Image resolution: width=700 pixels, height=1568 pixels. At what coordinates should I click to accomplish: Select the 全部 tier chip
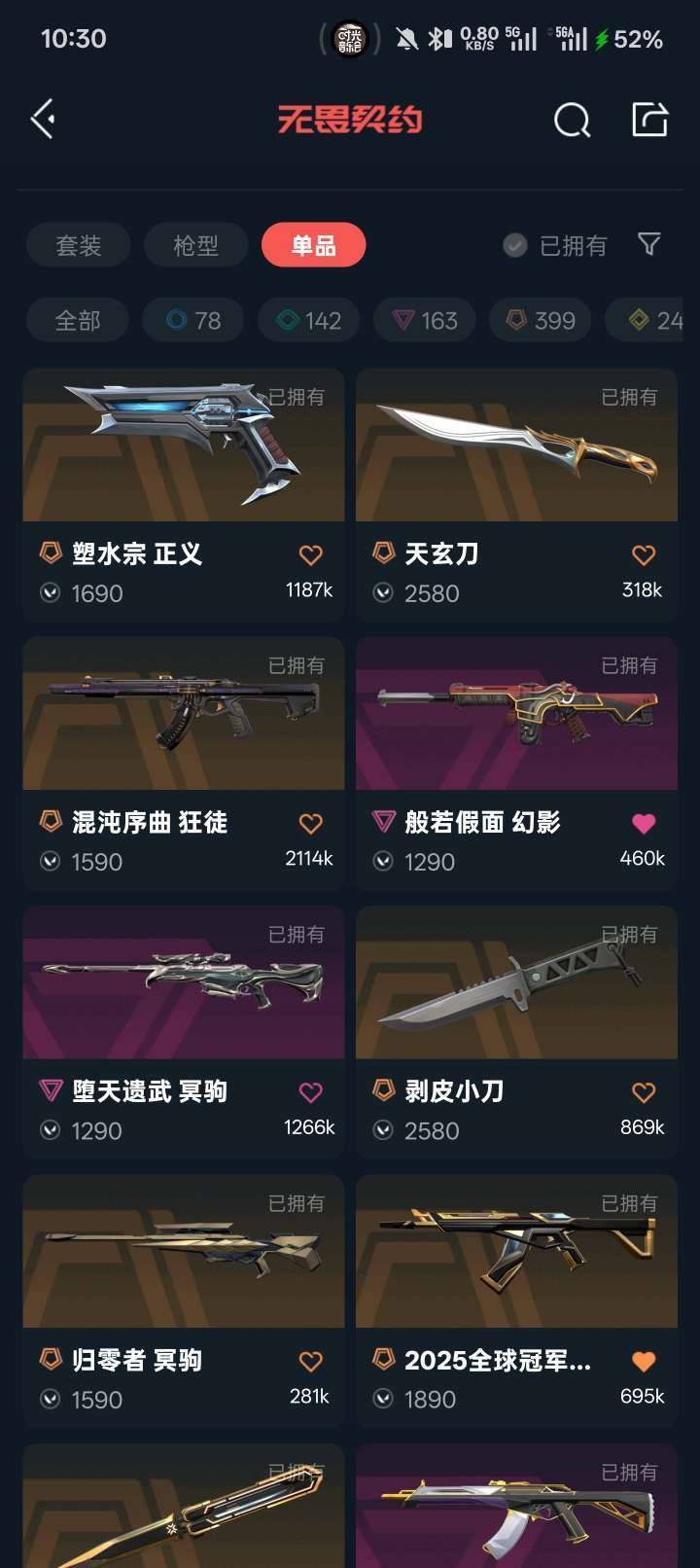click(78, 320)
